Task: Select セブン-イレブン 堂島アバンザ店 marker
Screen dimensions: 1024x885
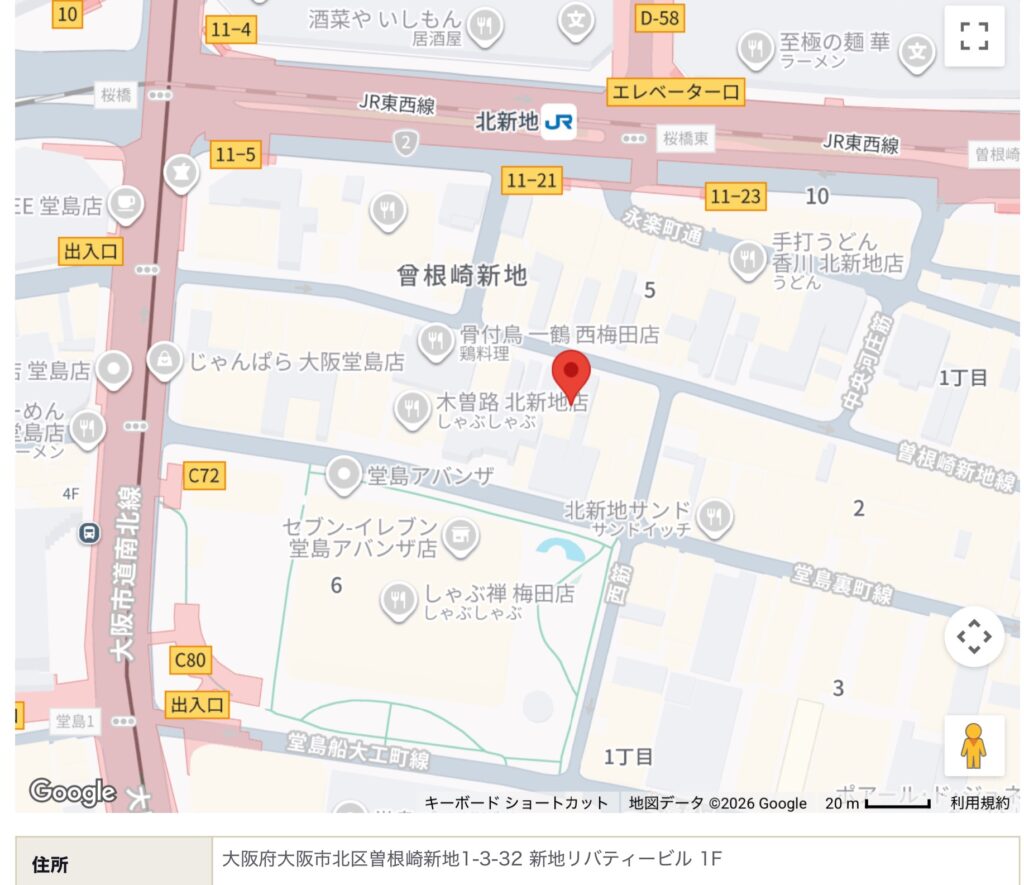Action: 461,535
